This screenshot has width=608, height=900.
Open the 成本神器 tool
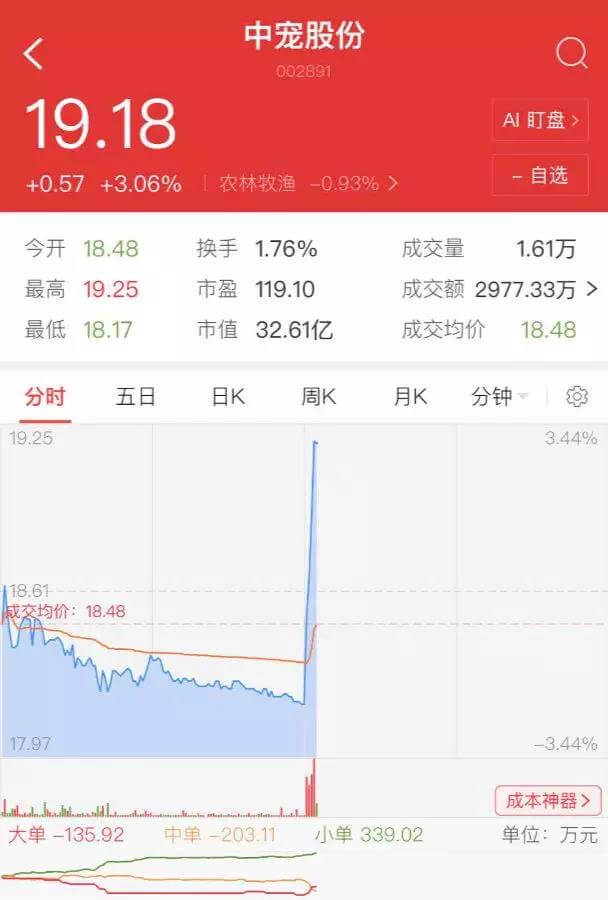[x=548, y=800]
